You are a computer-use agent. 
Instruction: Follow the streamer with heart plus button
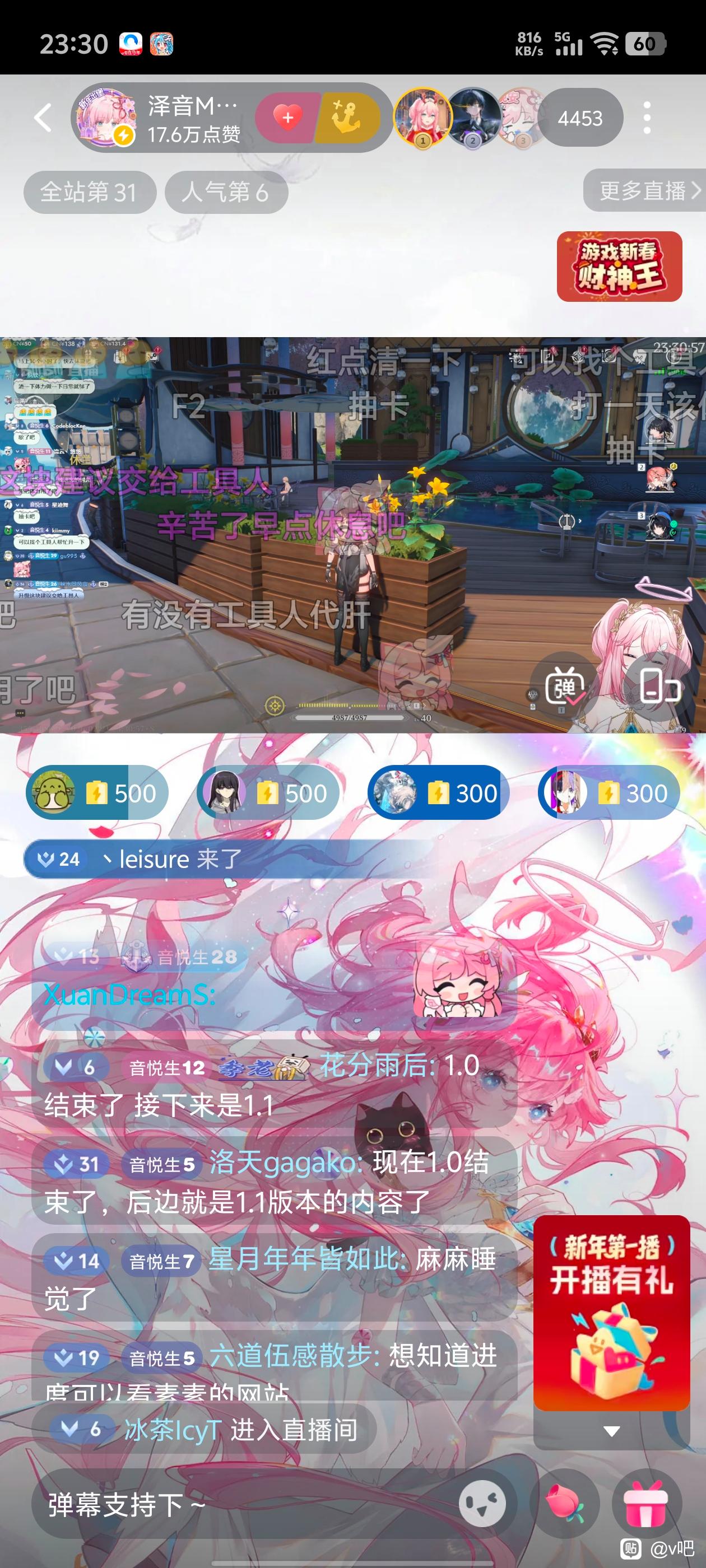pyautogui.click(x=286, y=118)
